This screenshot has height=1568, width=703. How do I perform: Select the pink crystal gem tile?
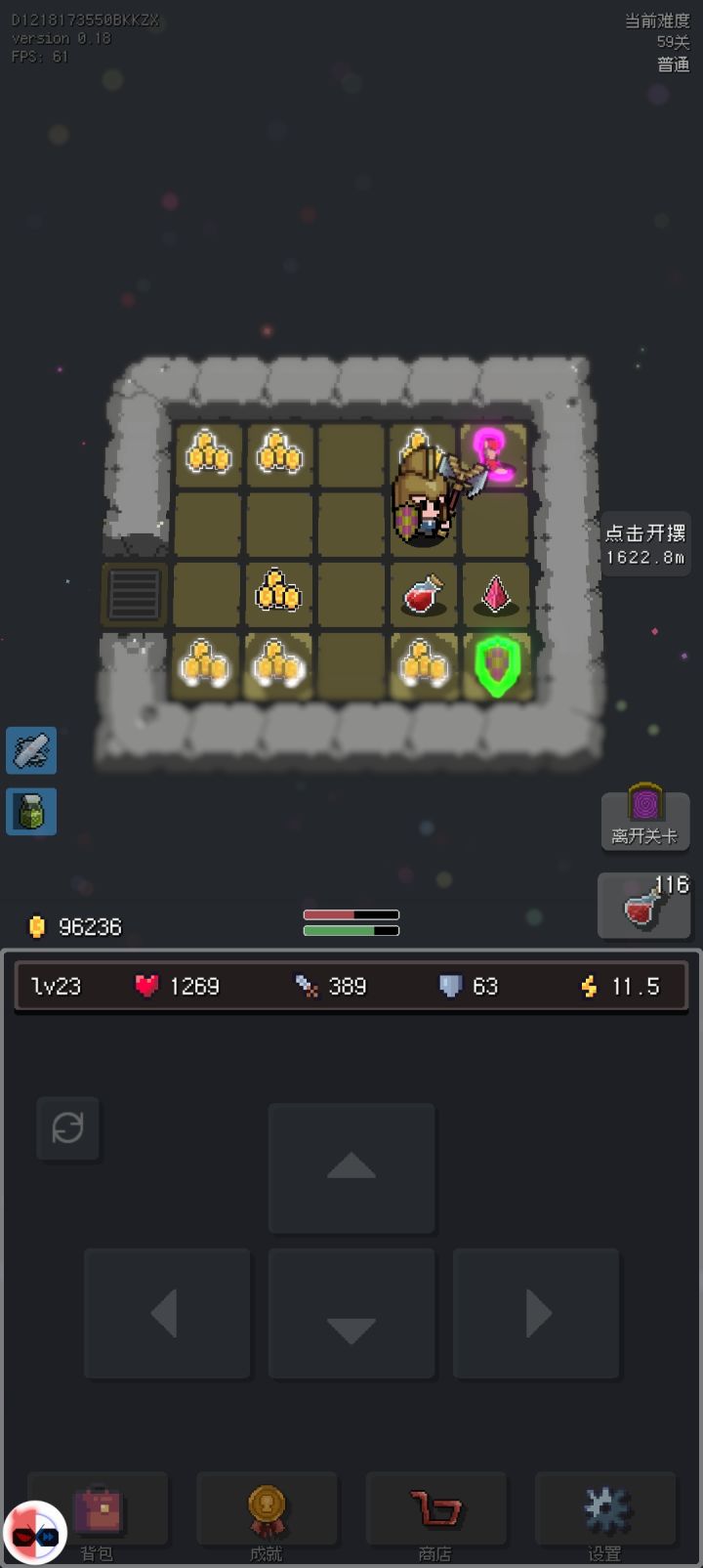pyautogui.click(x=494, y=594)
